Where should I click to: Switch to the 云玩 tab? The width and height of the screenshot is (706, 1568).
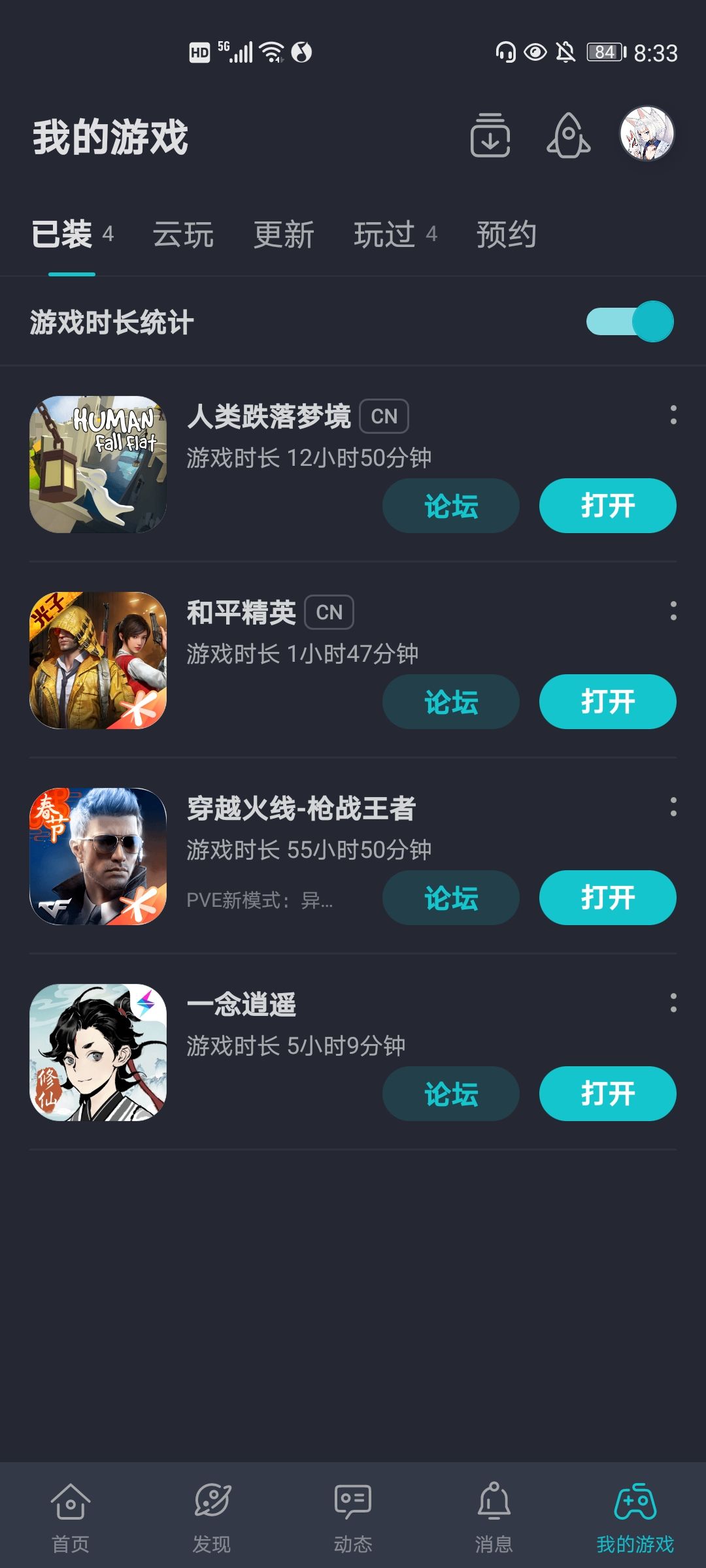pyautogui.click(x=183, y=235)
